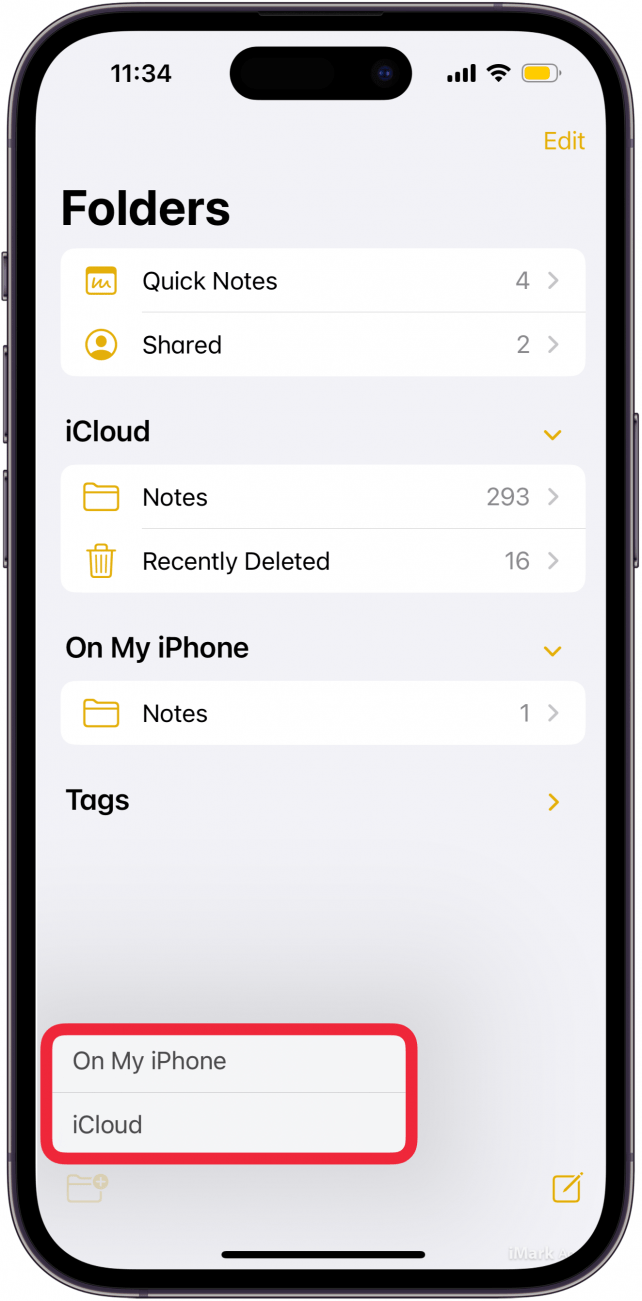Tap the new folder icon
This screenshot has width=642, height=1301.
pos(87,1188)
